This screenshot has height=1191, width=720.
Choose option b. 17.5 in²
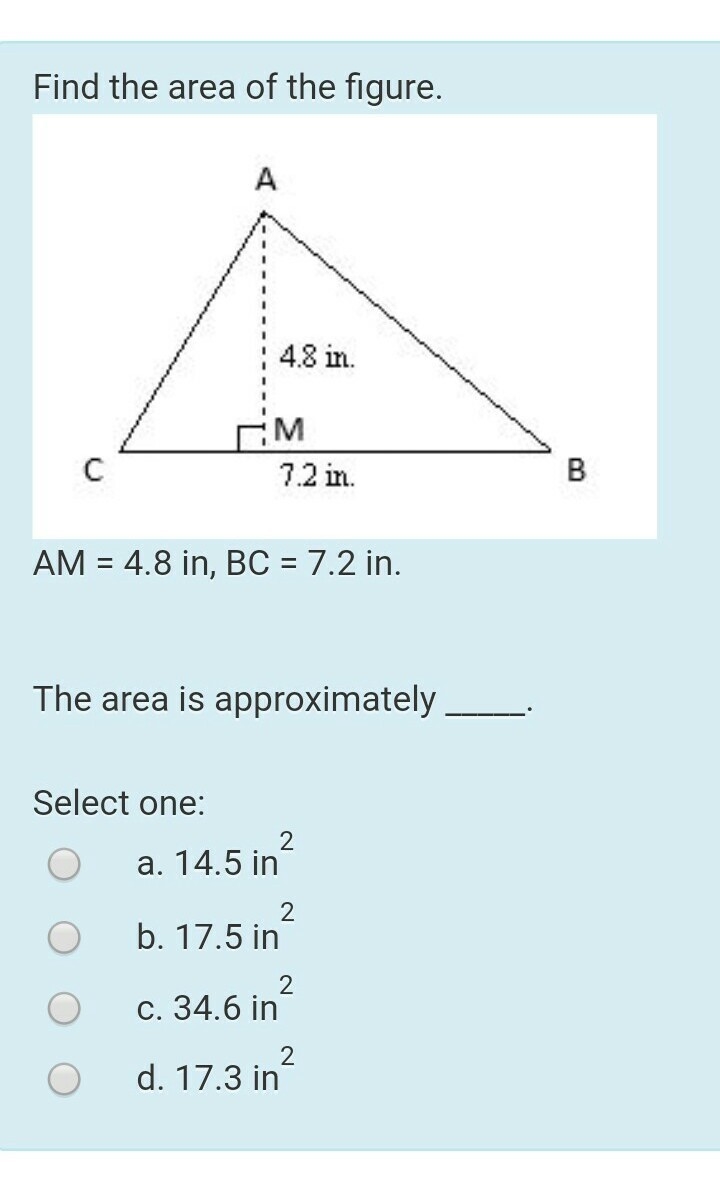coord(65,937)
